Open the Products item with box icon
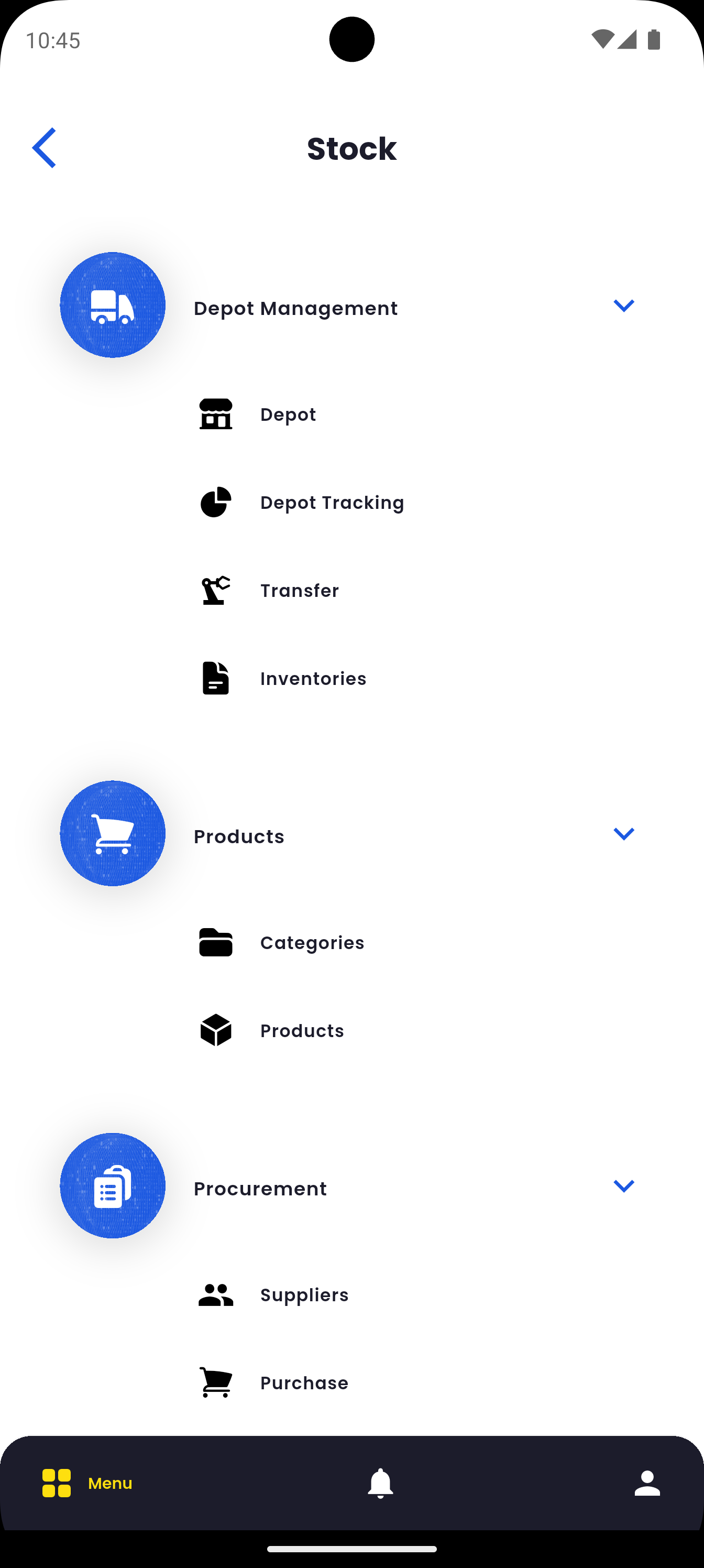The image size is (704, 1568). (x=302, y=1030)
